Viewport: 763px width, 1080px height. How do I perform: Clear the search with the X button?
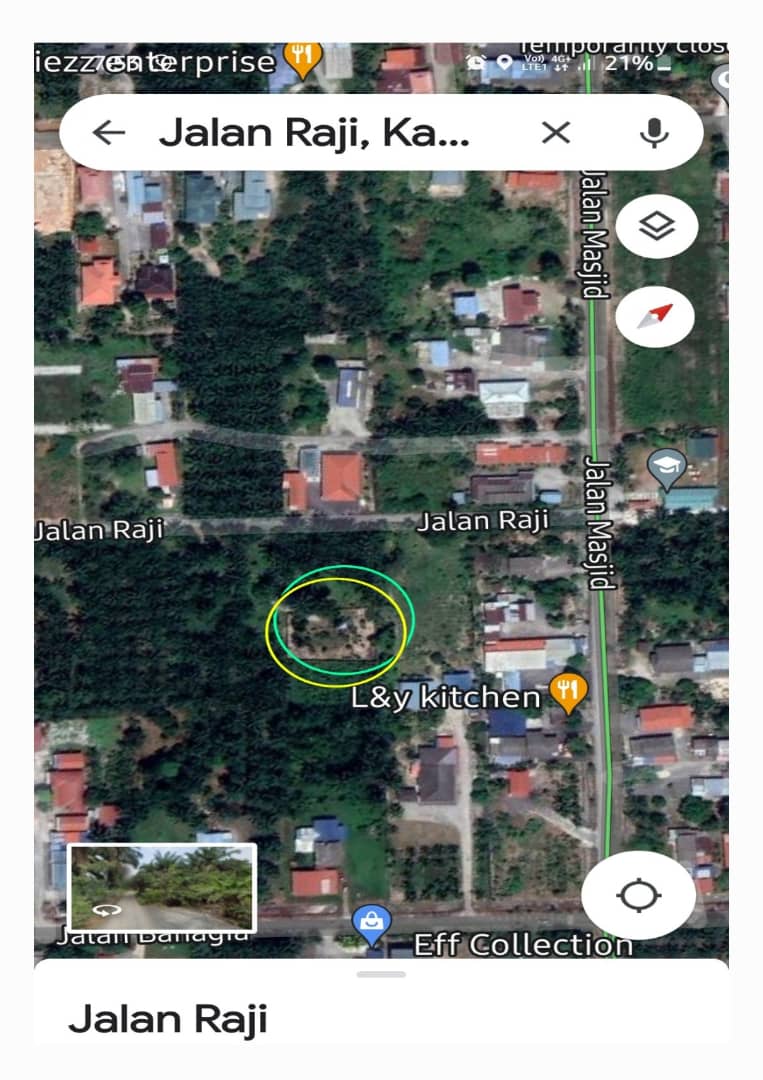tap(556, 131)
